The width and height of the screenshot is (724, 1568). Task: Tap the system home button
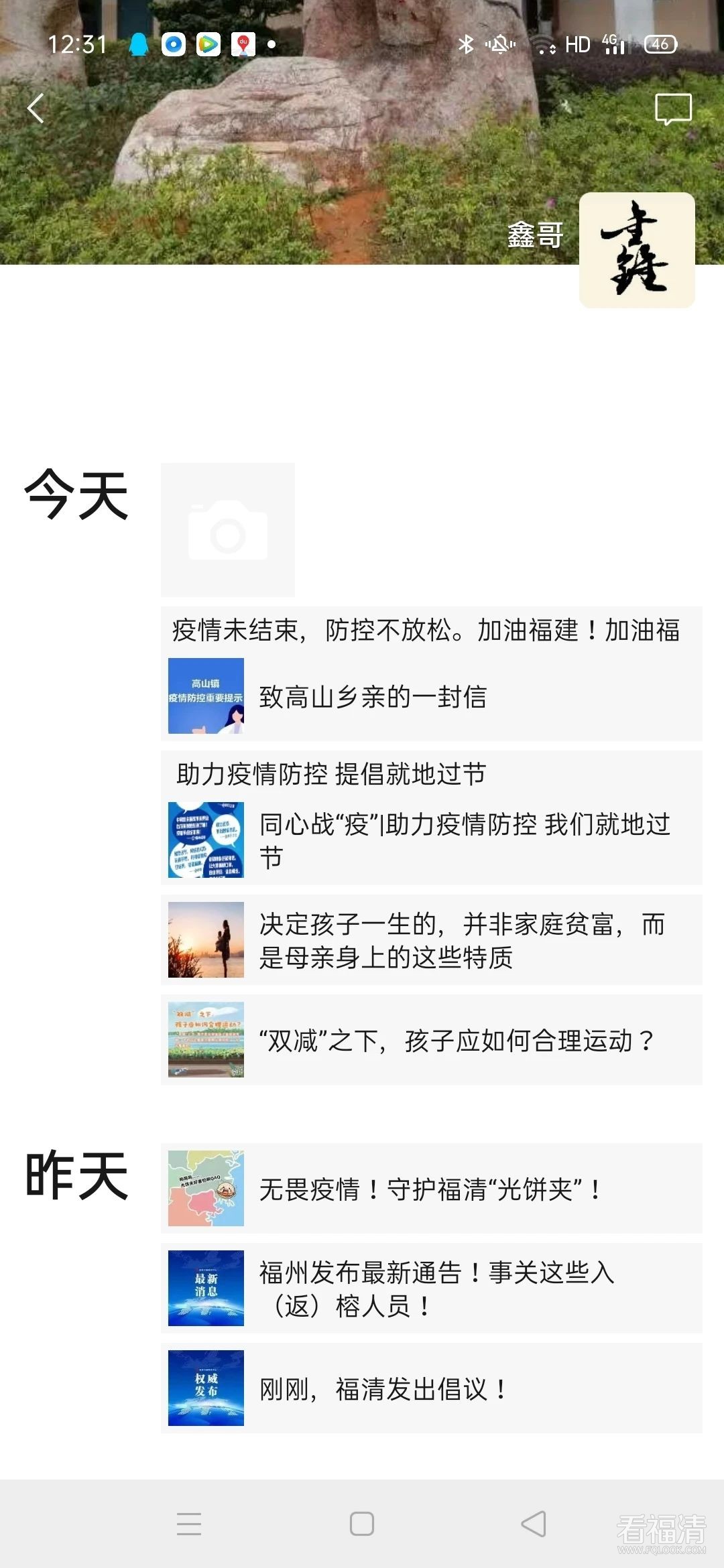coord(362,1524)
